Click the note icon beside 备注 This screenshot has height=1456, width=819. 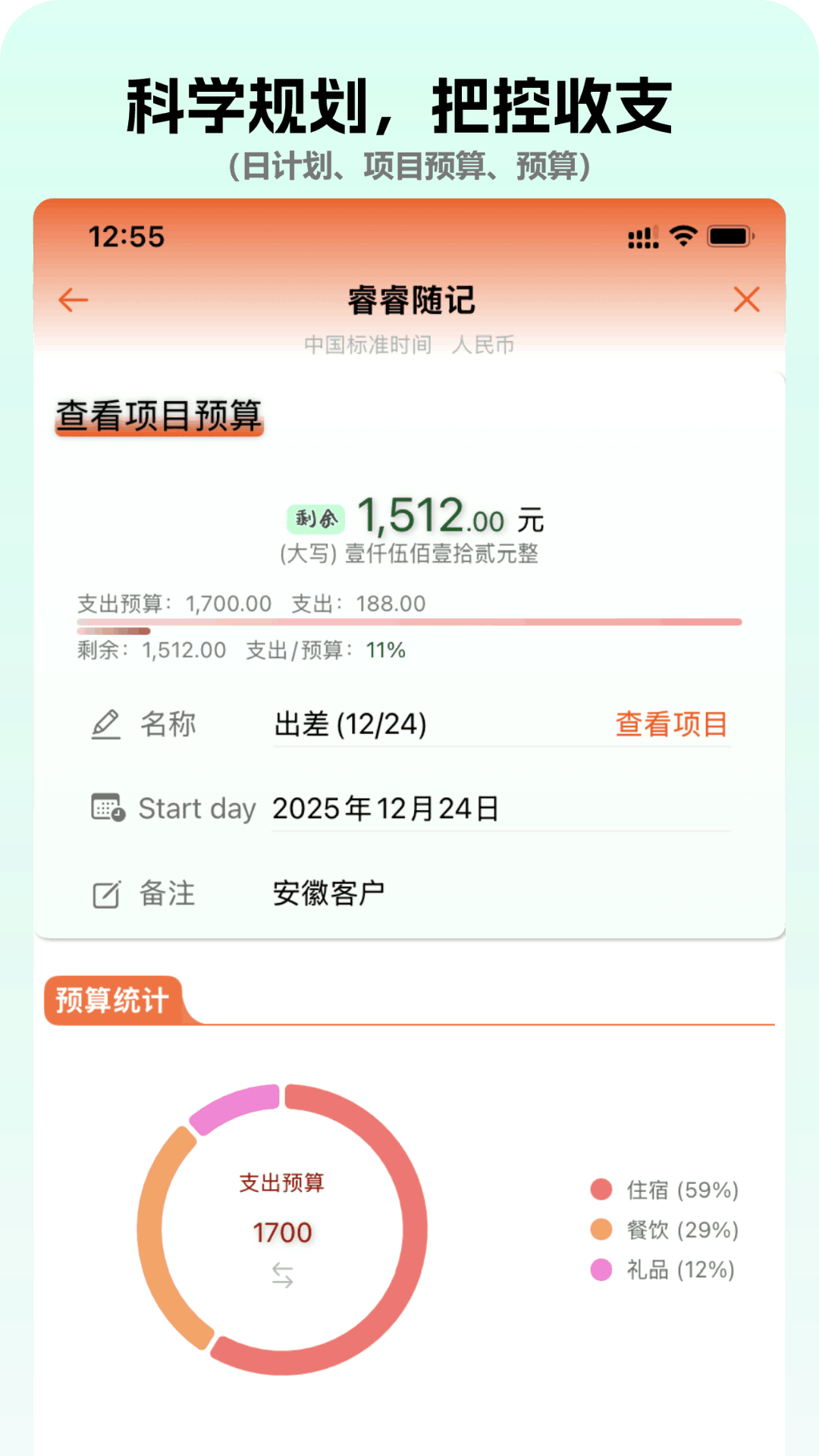[106, 893]
